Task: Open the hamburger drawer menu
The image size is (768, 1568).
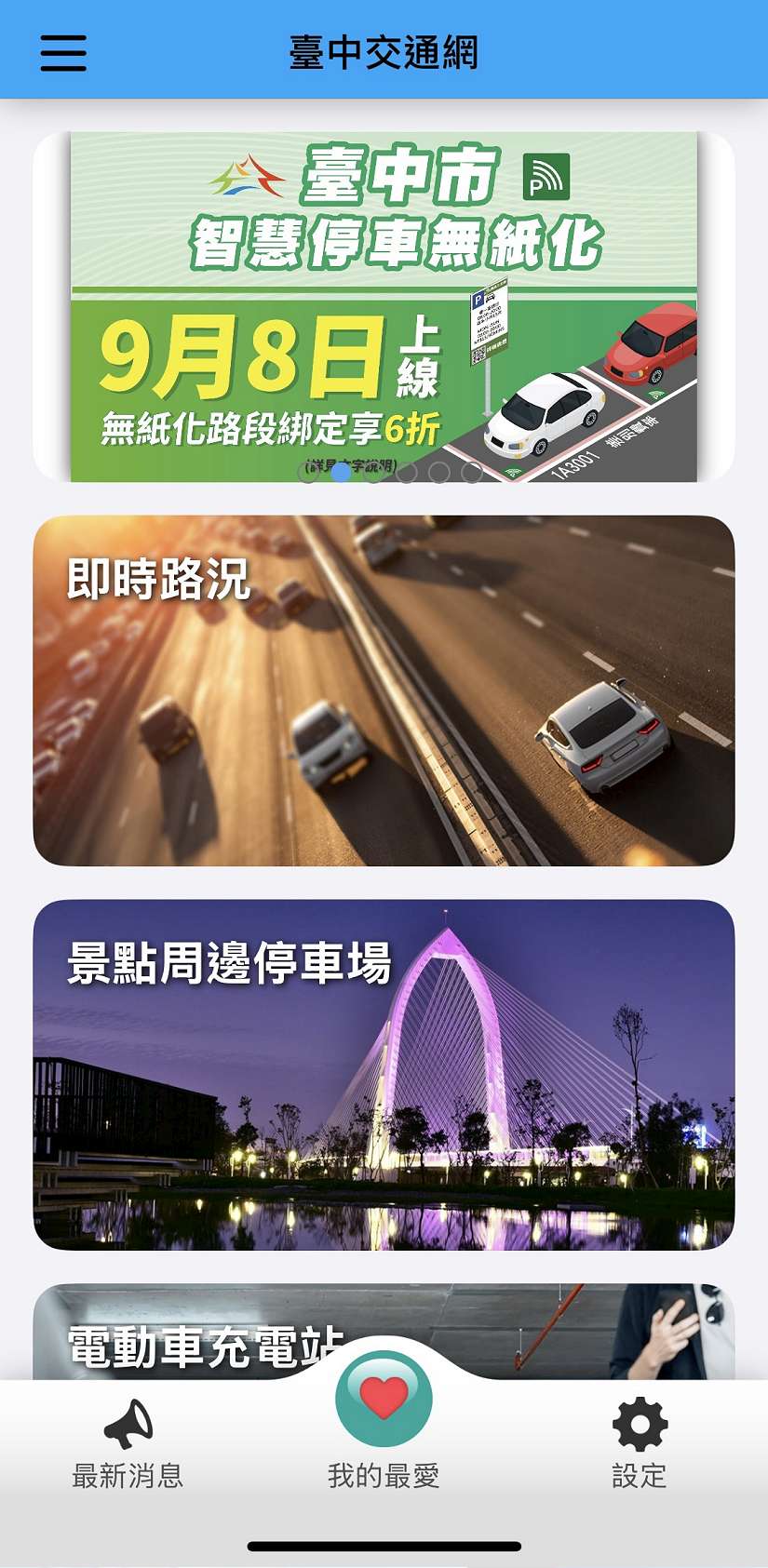Action: [63, 52]
